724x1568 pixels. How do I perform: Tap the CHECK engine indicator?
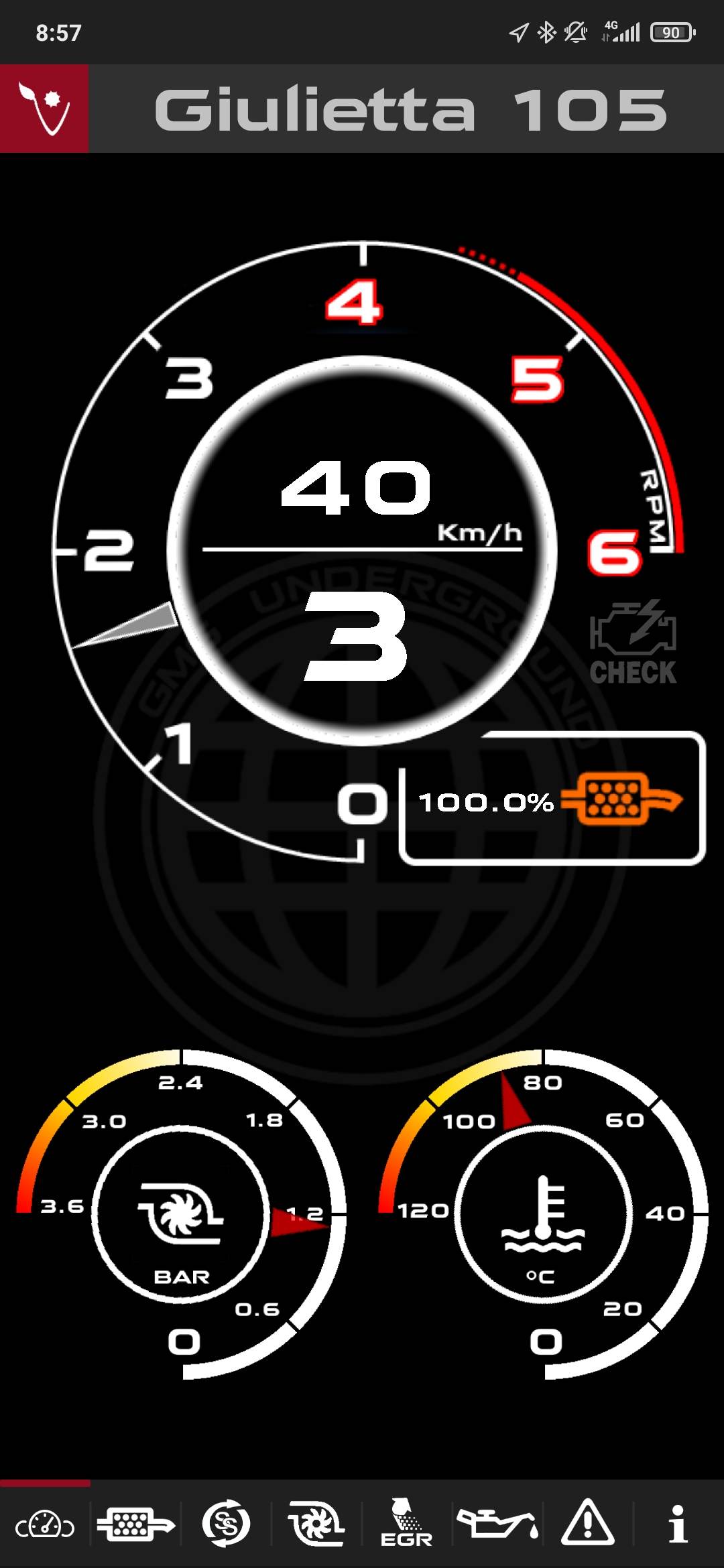point(633,643)
